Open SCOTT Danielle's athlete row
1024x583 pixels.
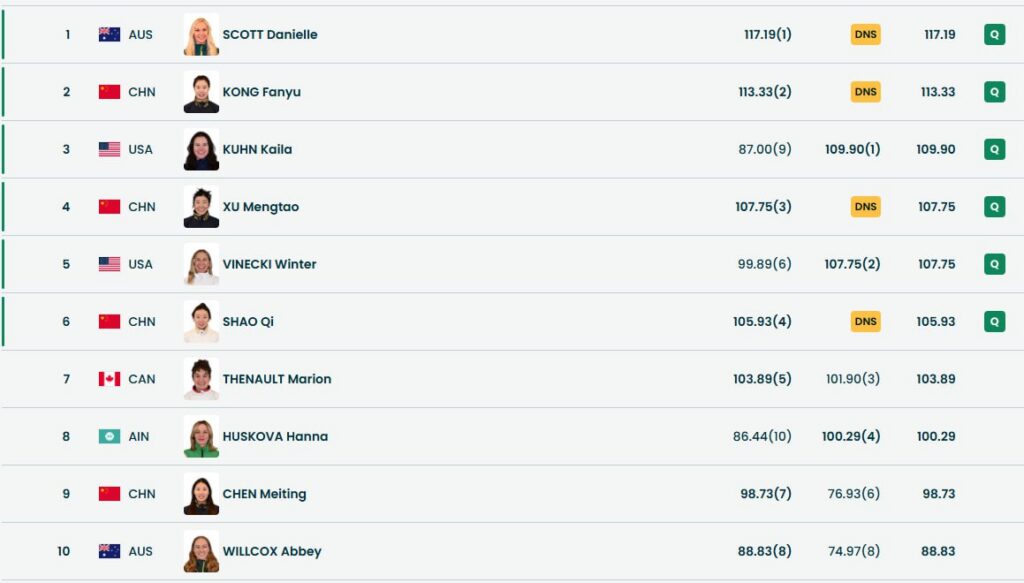(x=269, y=35)
